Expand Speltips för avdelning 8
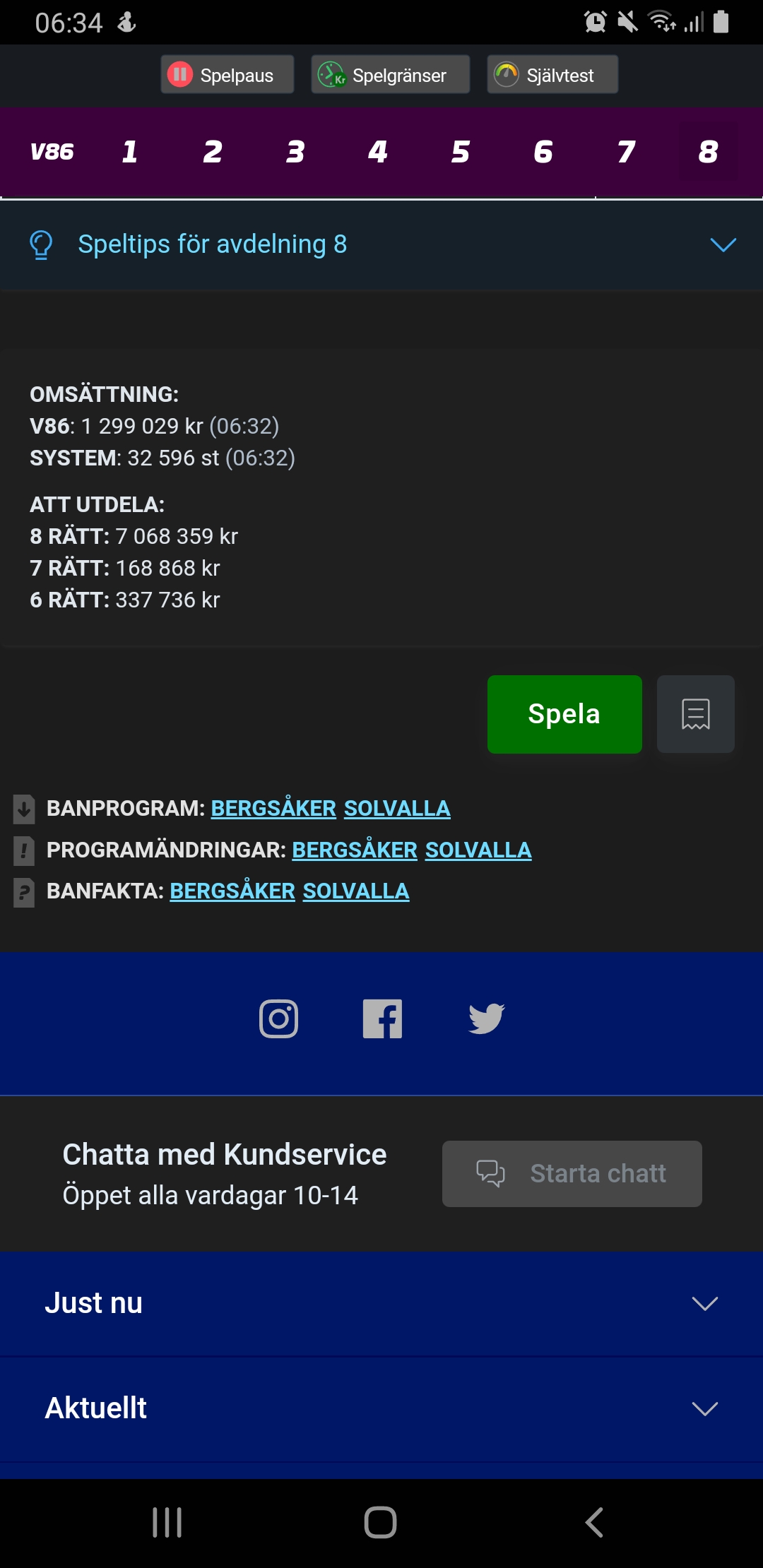Image resolution: width=763 pixels, height=1568 pixels. (381, 244)
